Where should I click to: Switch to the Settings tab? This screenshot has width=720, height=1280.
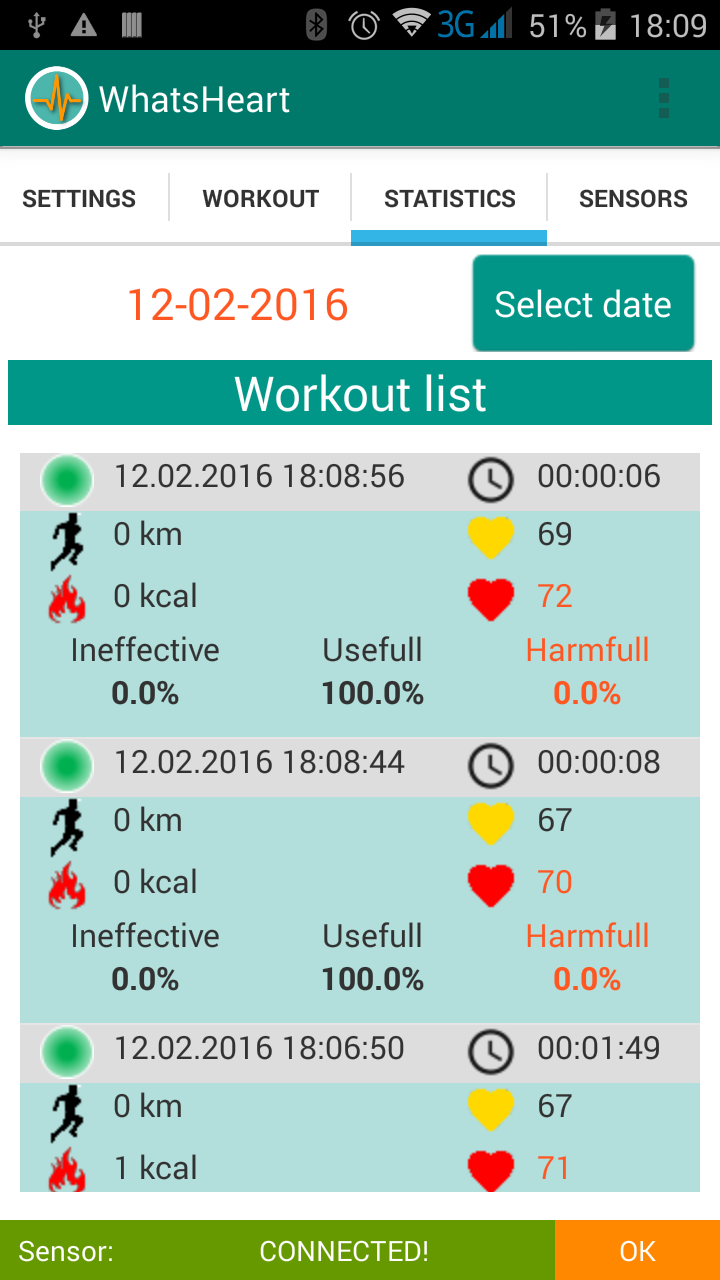point(79,198)
